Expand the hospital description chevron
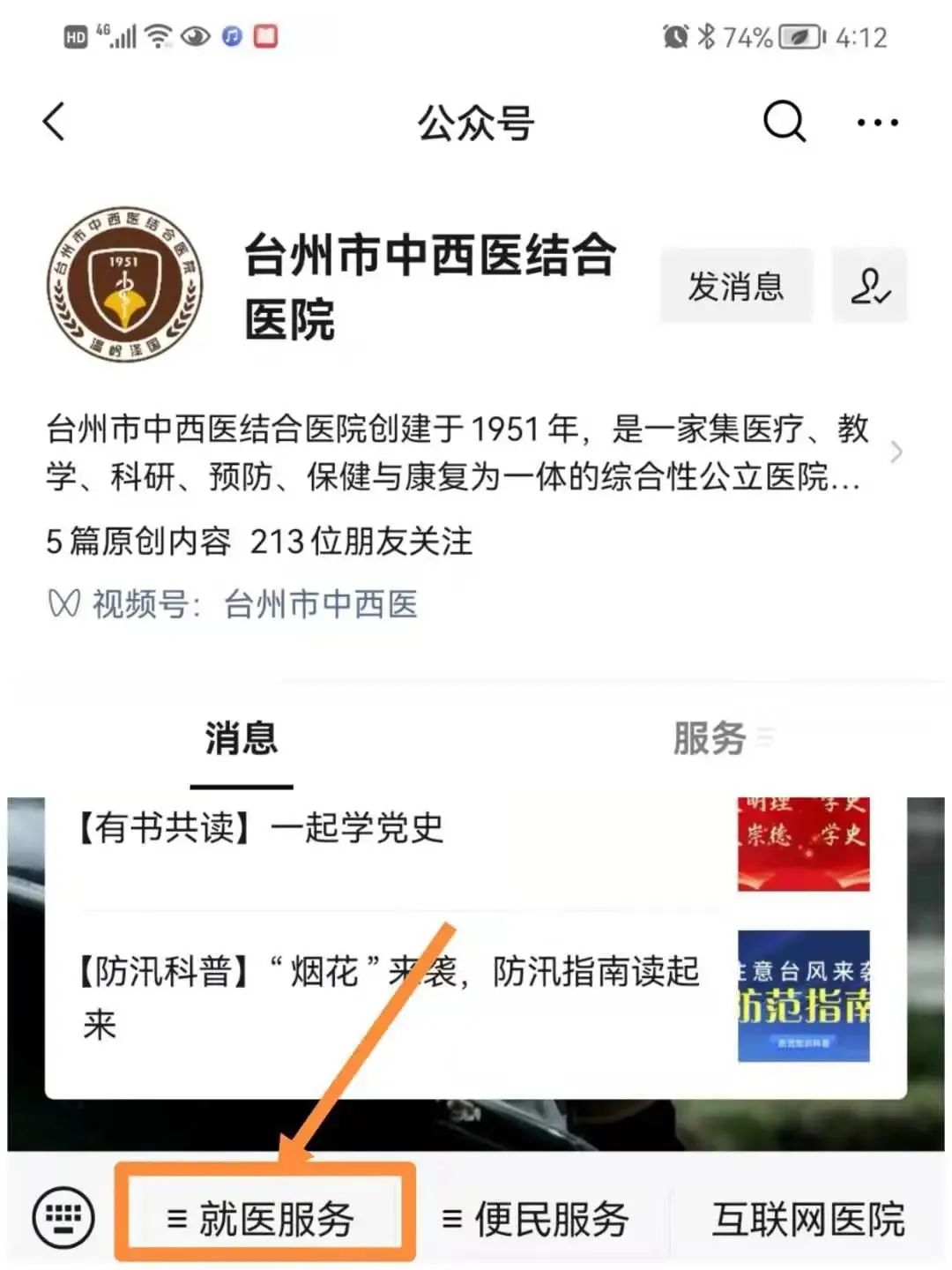Image resolution: width=952 pixels, height=1270 pixels. tap(896, 452)
